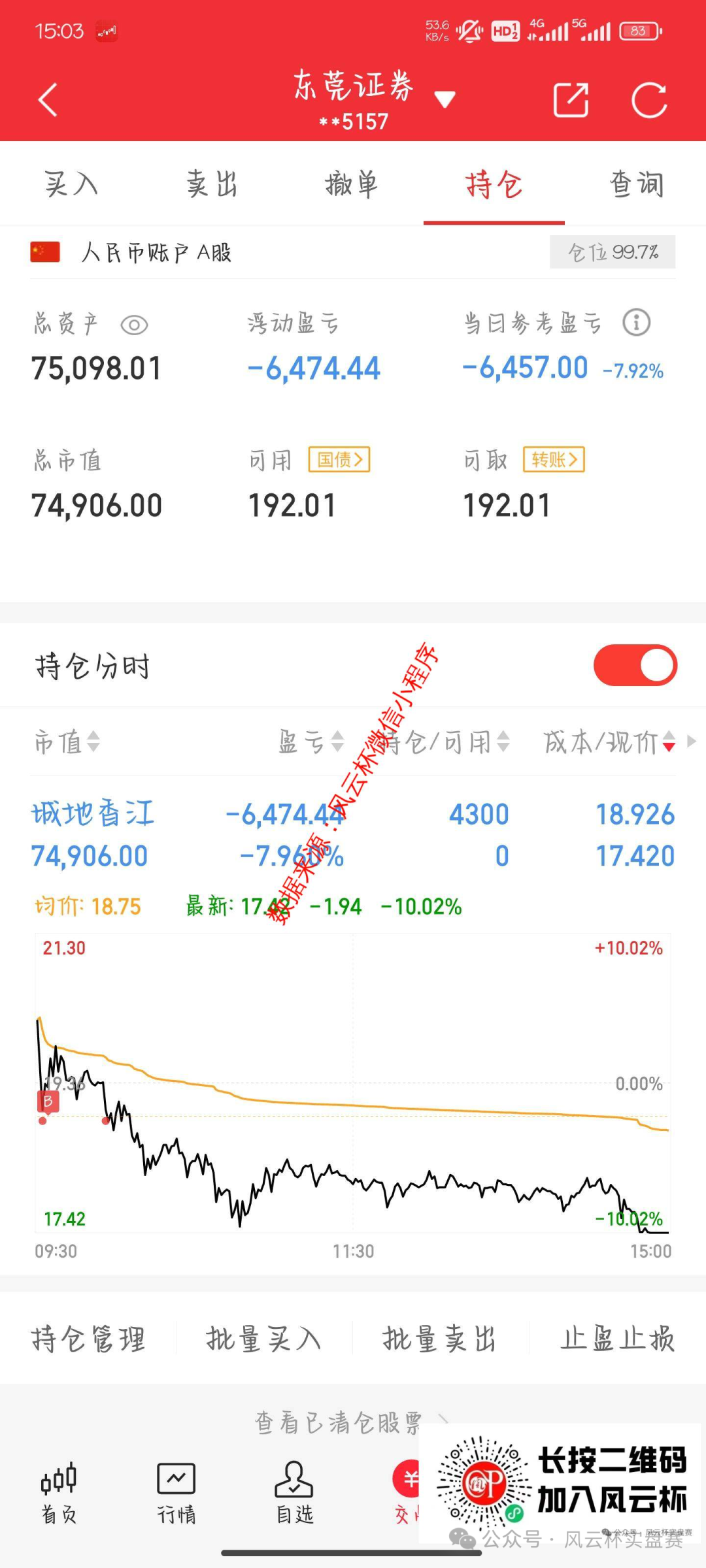
Task: Open 持仓管理
Action: tap(88, 1339)
